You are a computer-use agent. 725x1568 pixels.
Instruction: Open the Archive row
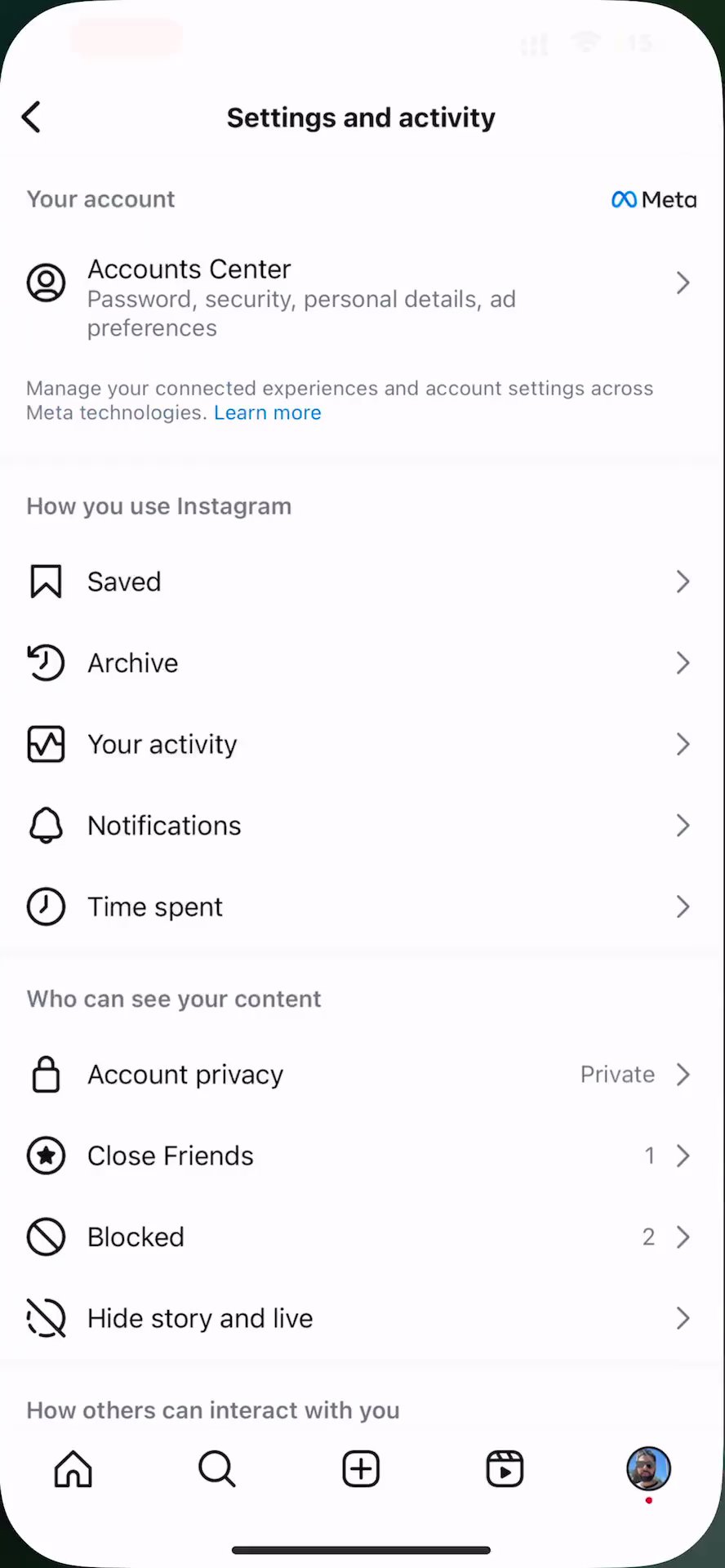(x=359, y=663)
